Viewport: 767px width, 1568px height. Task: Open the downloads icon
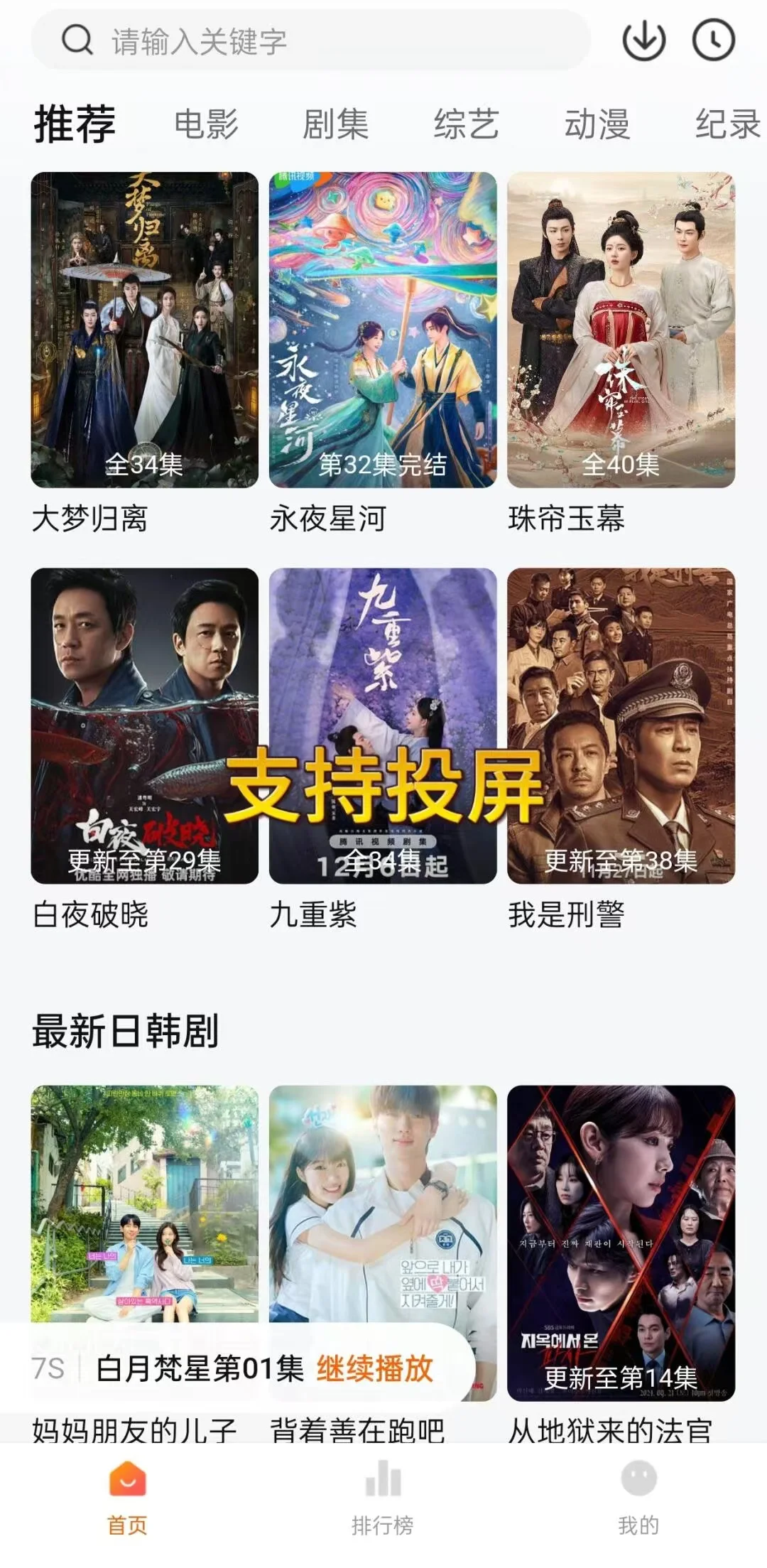coord(643,40)
